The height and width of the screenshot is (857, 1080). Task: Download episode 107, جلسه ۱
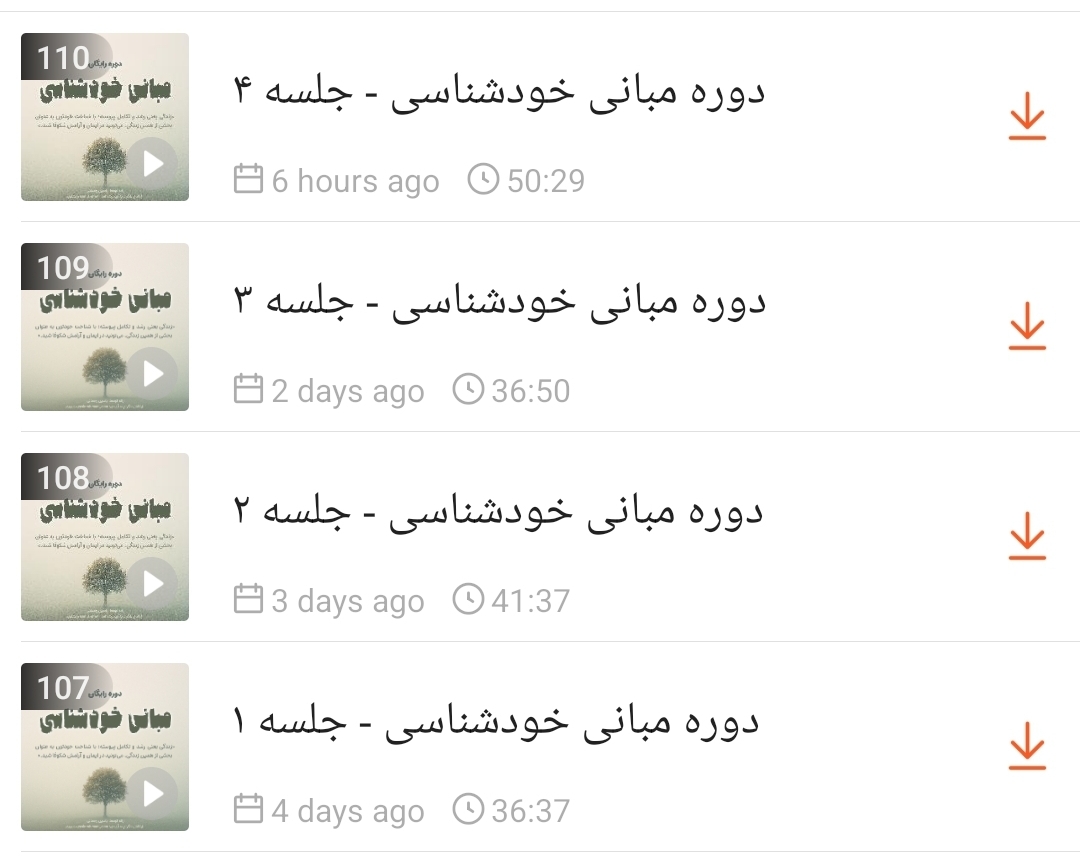(x=1027, y=748)
